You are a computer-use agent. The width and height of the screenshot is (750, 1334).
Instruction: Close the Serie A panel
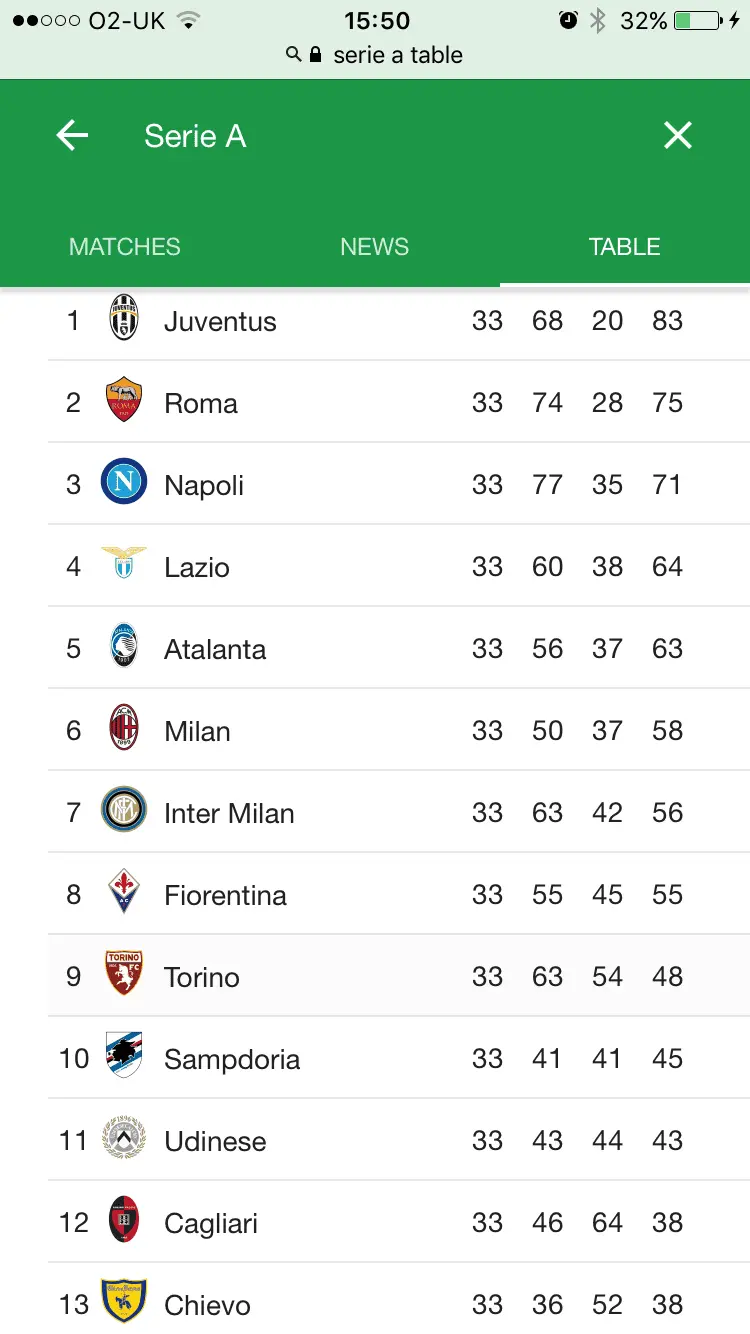click(x=677, y=135)
